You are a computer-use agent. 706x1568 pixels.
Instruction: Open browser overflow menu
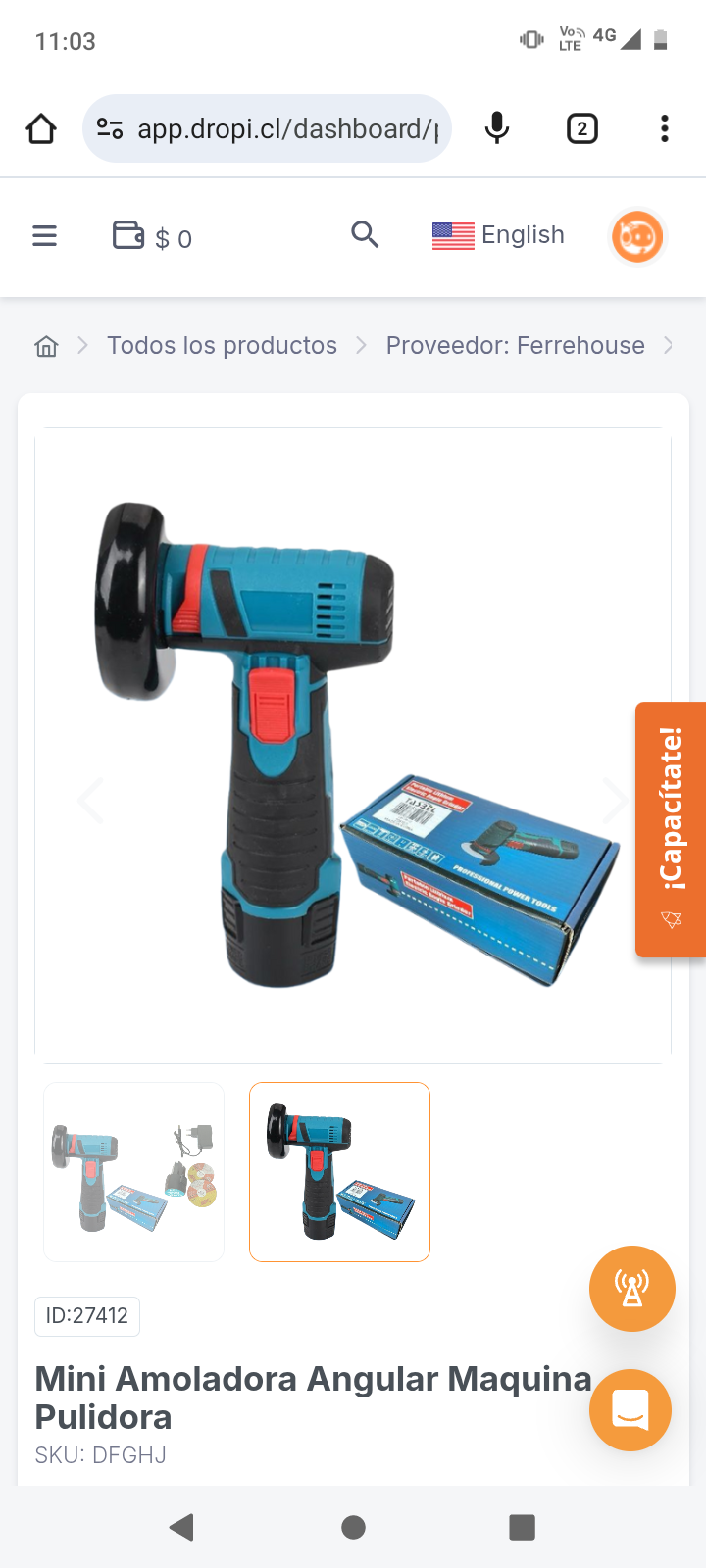coord(665,128)
